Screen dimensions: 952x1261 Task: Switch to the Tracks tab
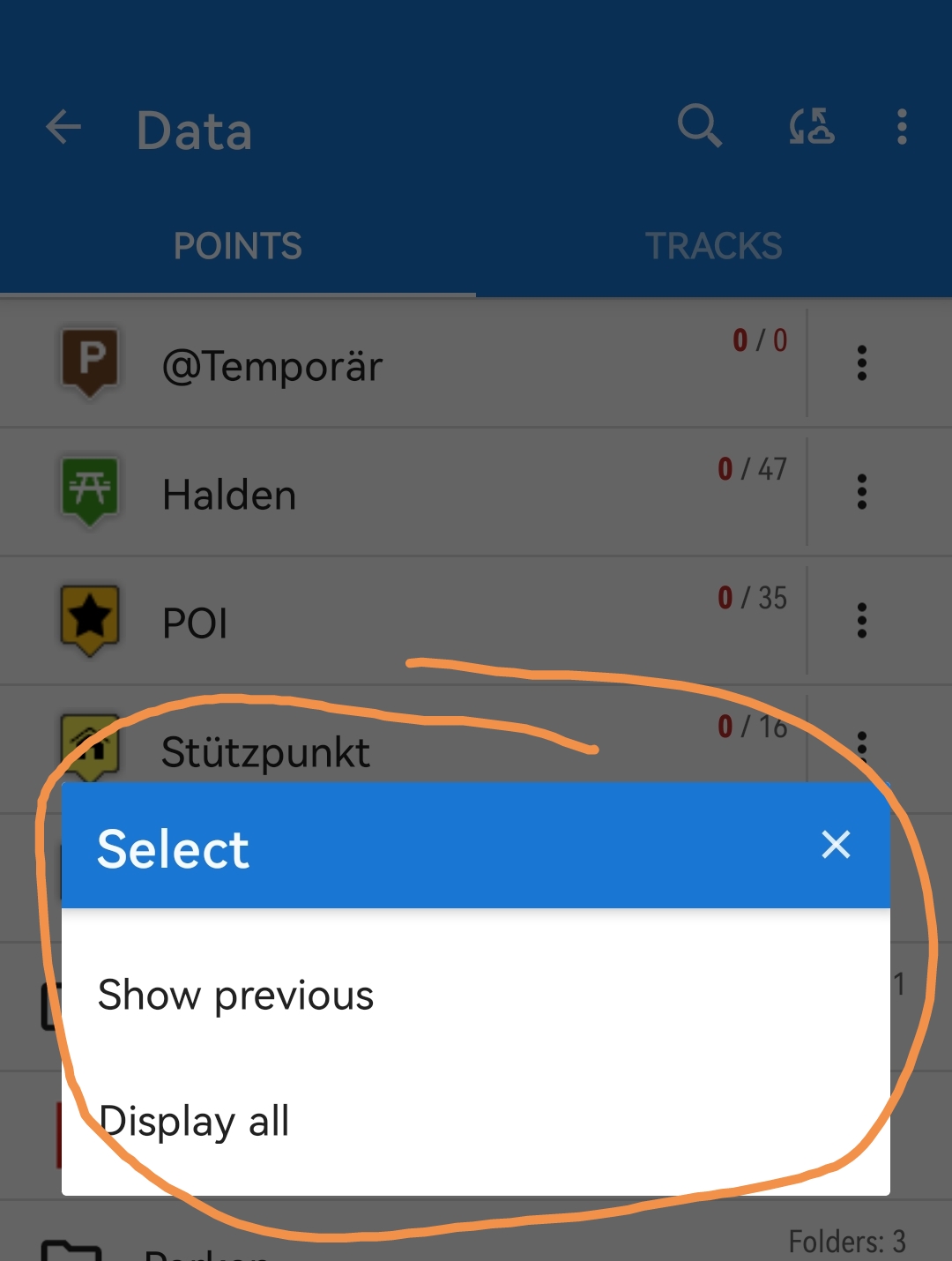(x=713, y=246)
